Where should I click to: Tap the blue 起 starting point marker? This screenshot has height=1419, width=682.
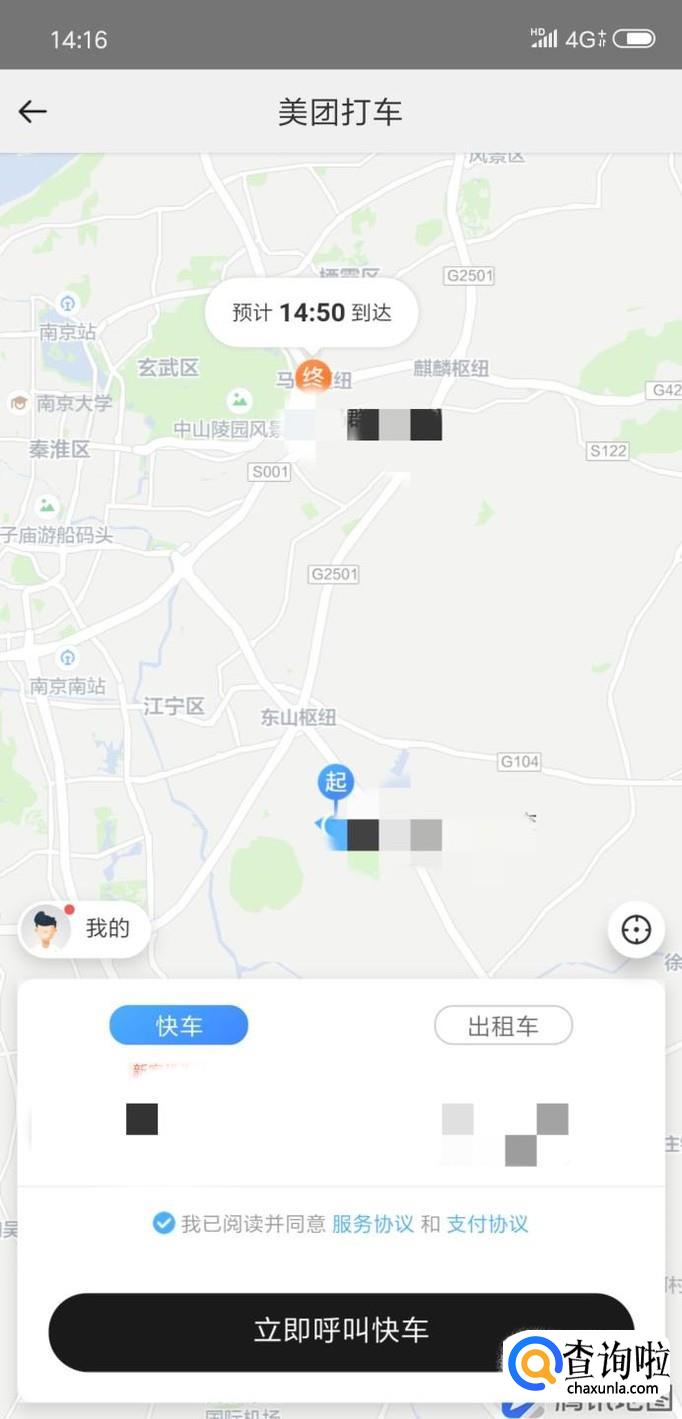[336, 782]
